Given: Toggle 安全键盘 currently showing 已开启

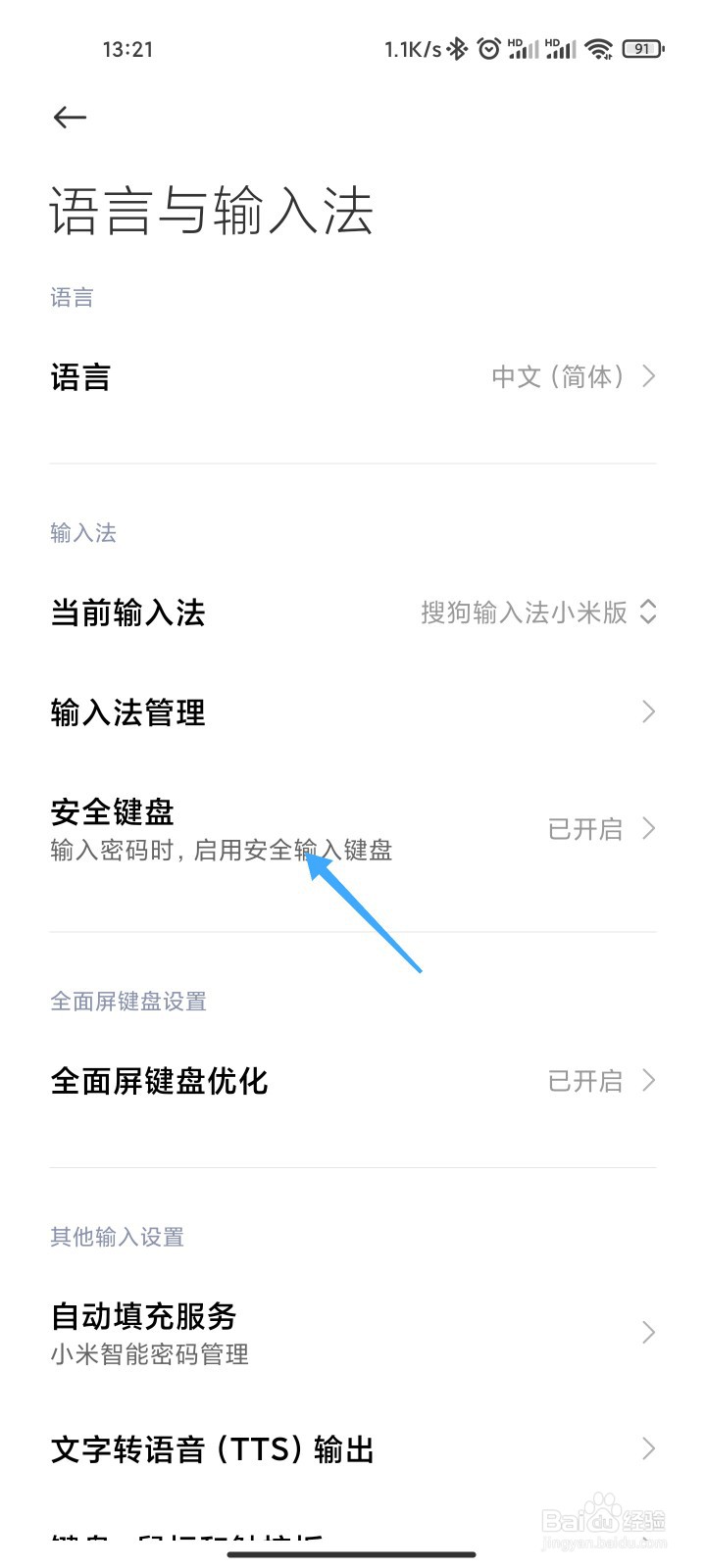Looking at the screenshot, I should 585,828.
